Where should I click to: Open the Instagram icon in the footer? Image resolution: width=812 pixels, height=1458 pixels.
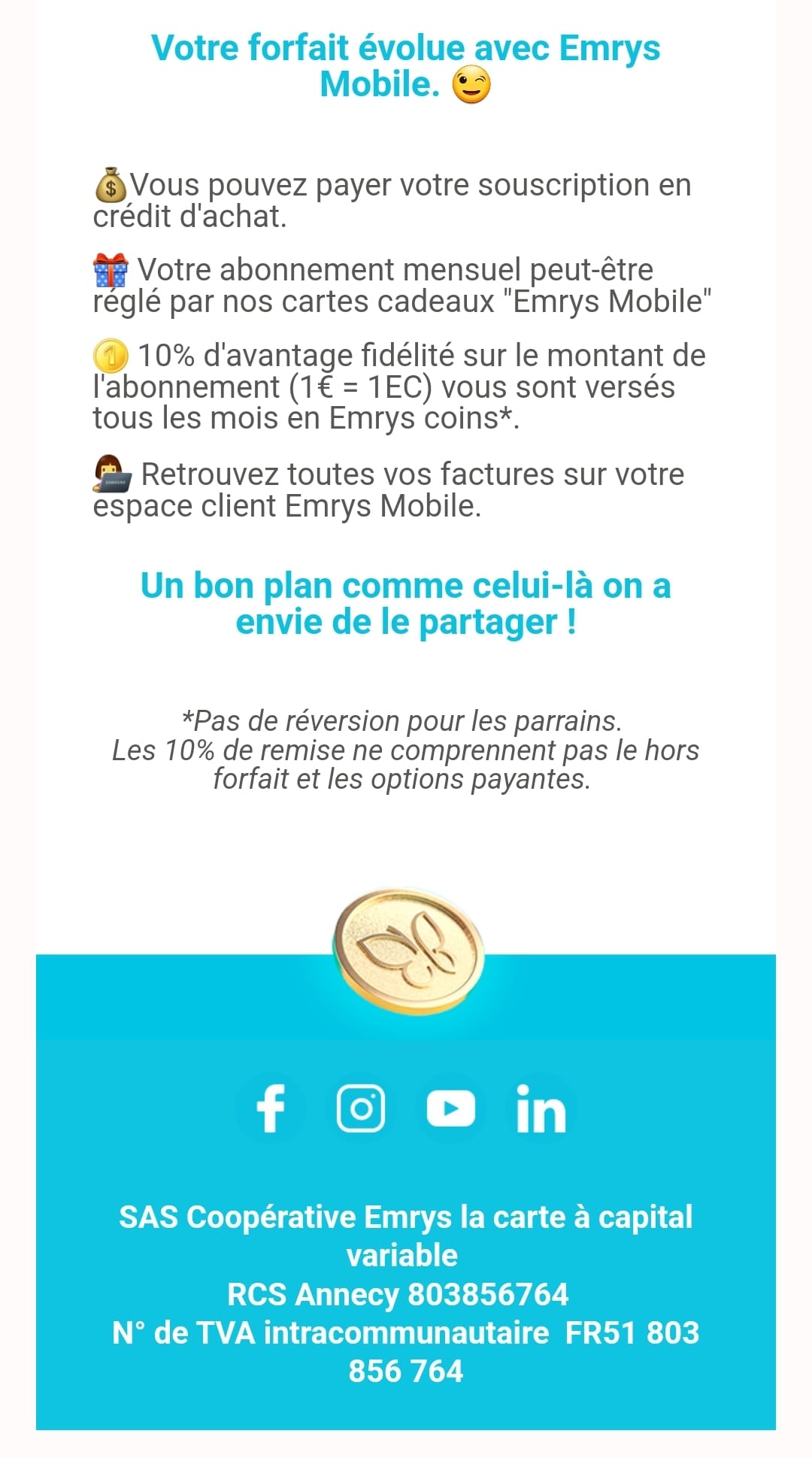361,1108
